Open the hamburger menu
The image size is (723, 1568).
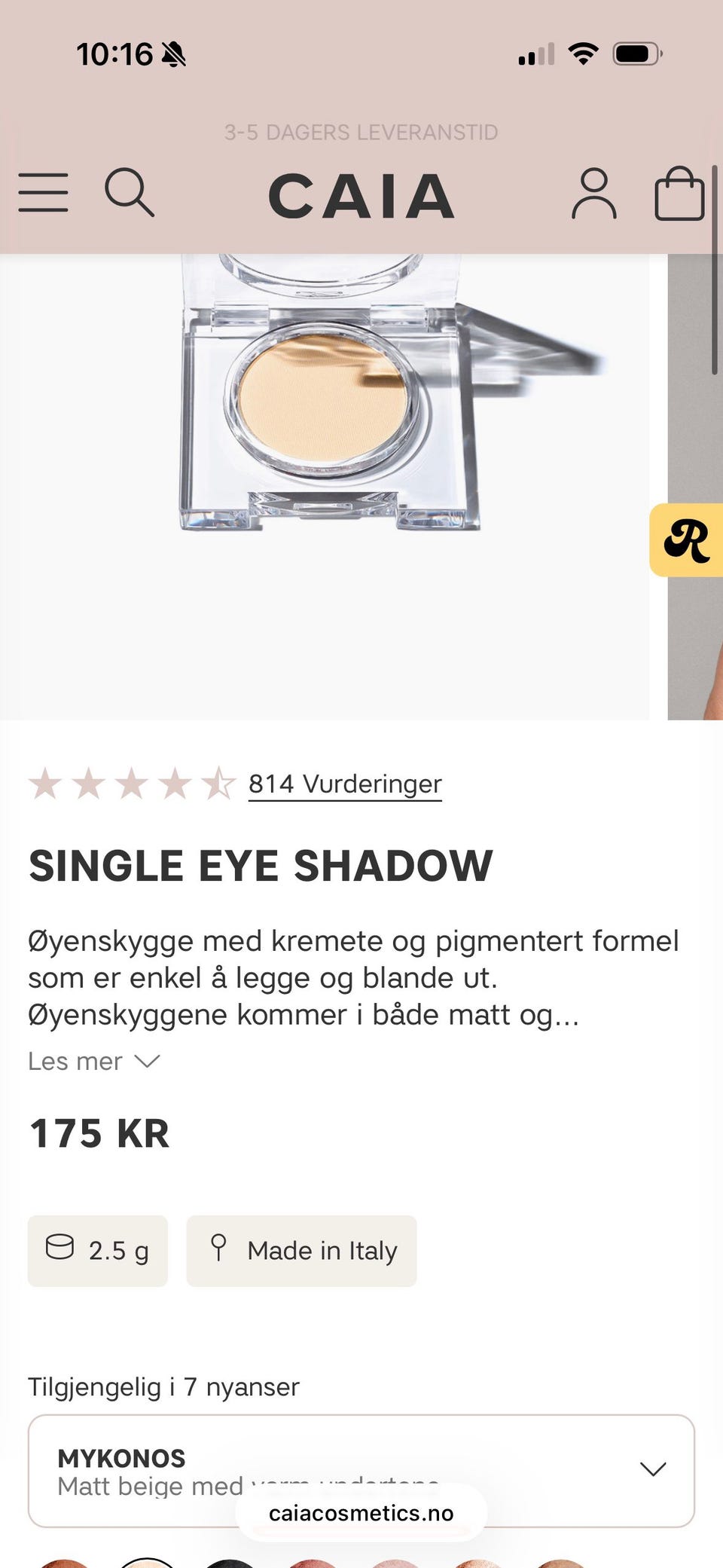tap(43, 193)
